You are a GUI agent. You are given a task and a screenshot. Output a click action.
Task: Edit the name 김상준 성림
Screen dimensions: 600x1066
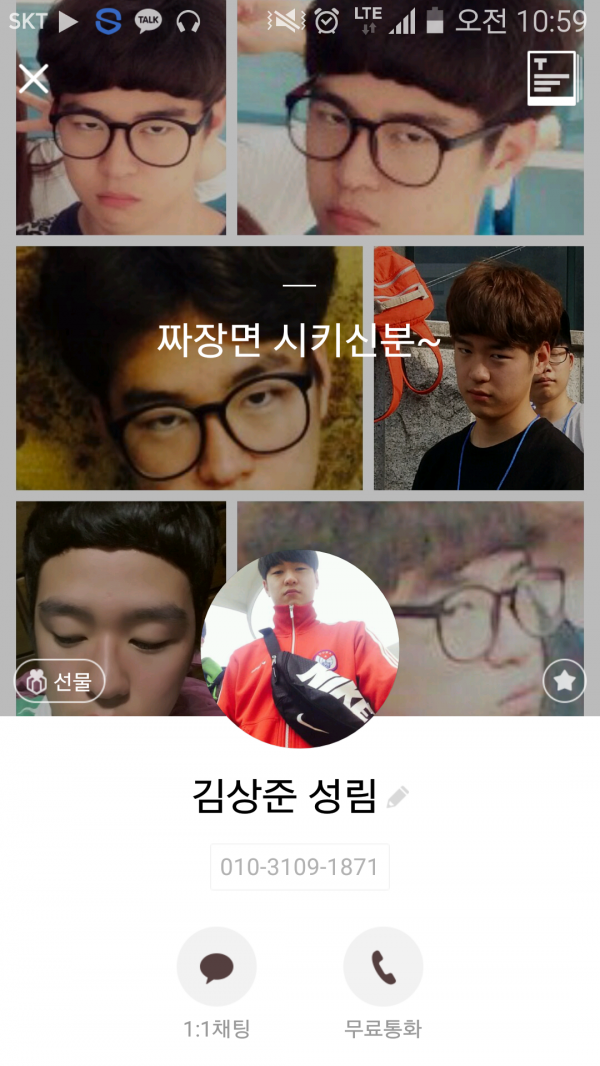tap(398, 797)
